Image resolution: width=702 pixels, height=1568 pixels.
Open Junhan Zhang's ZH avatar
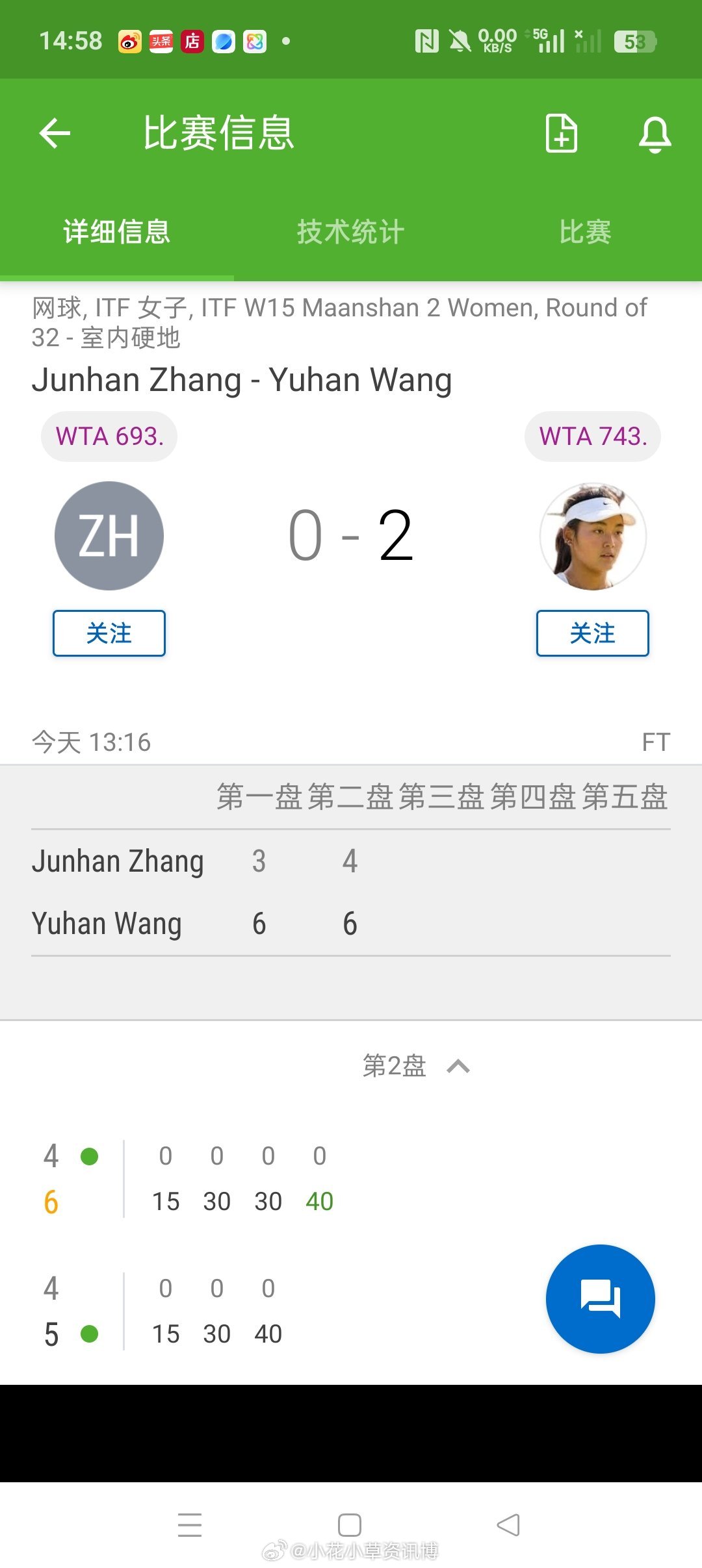(109, 536)
